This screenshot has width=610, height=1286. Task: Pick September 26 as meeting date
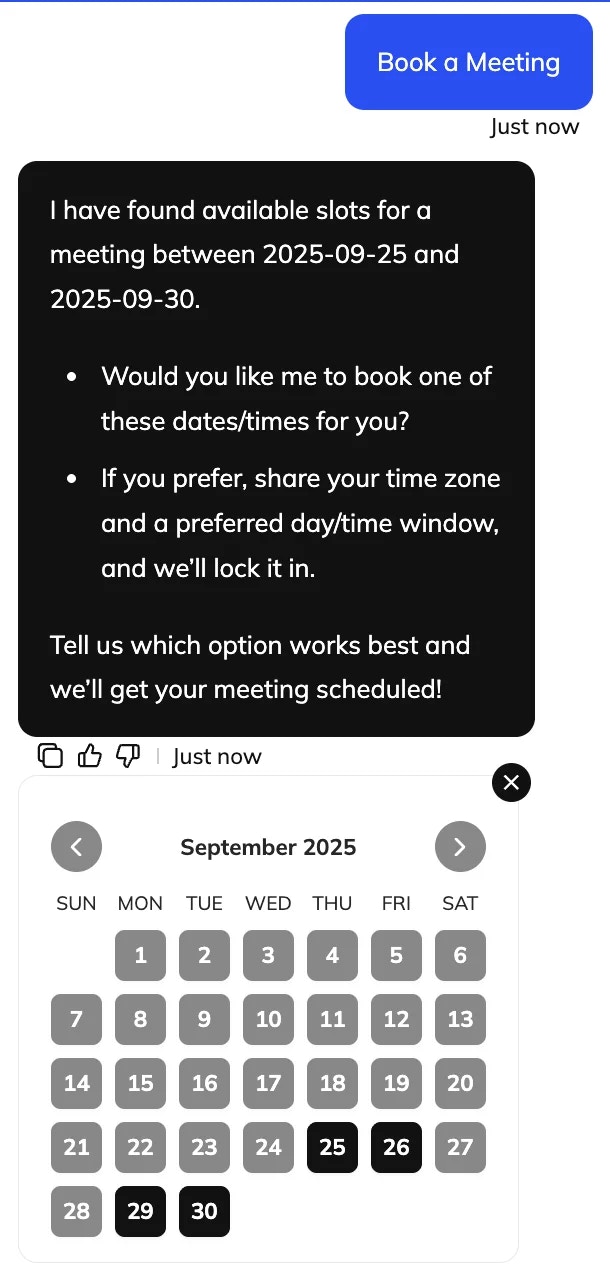coord(396,1147)
